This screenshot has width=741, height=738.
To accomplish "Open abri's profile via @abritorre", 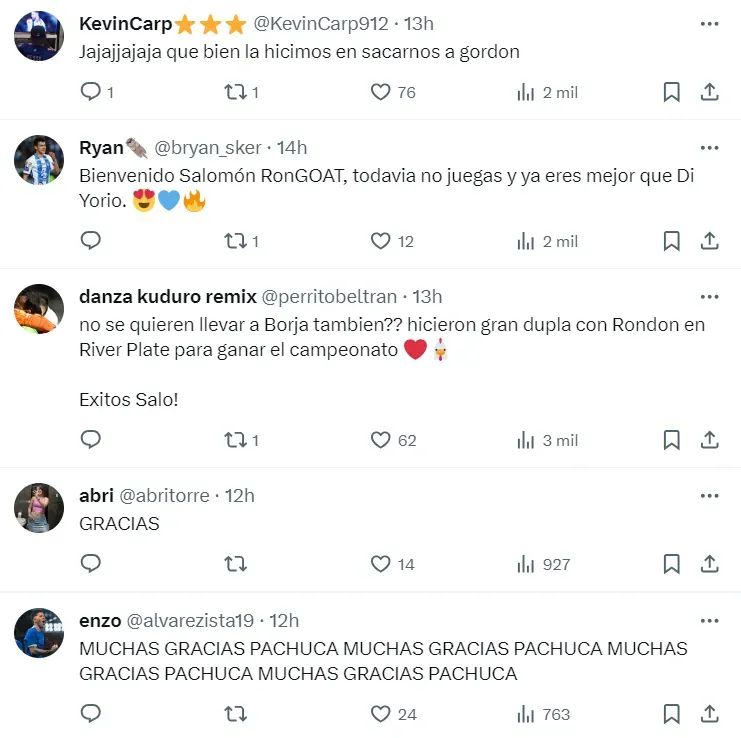I will (165, 495).
